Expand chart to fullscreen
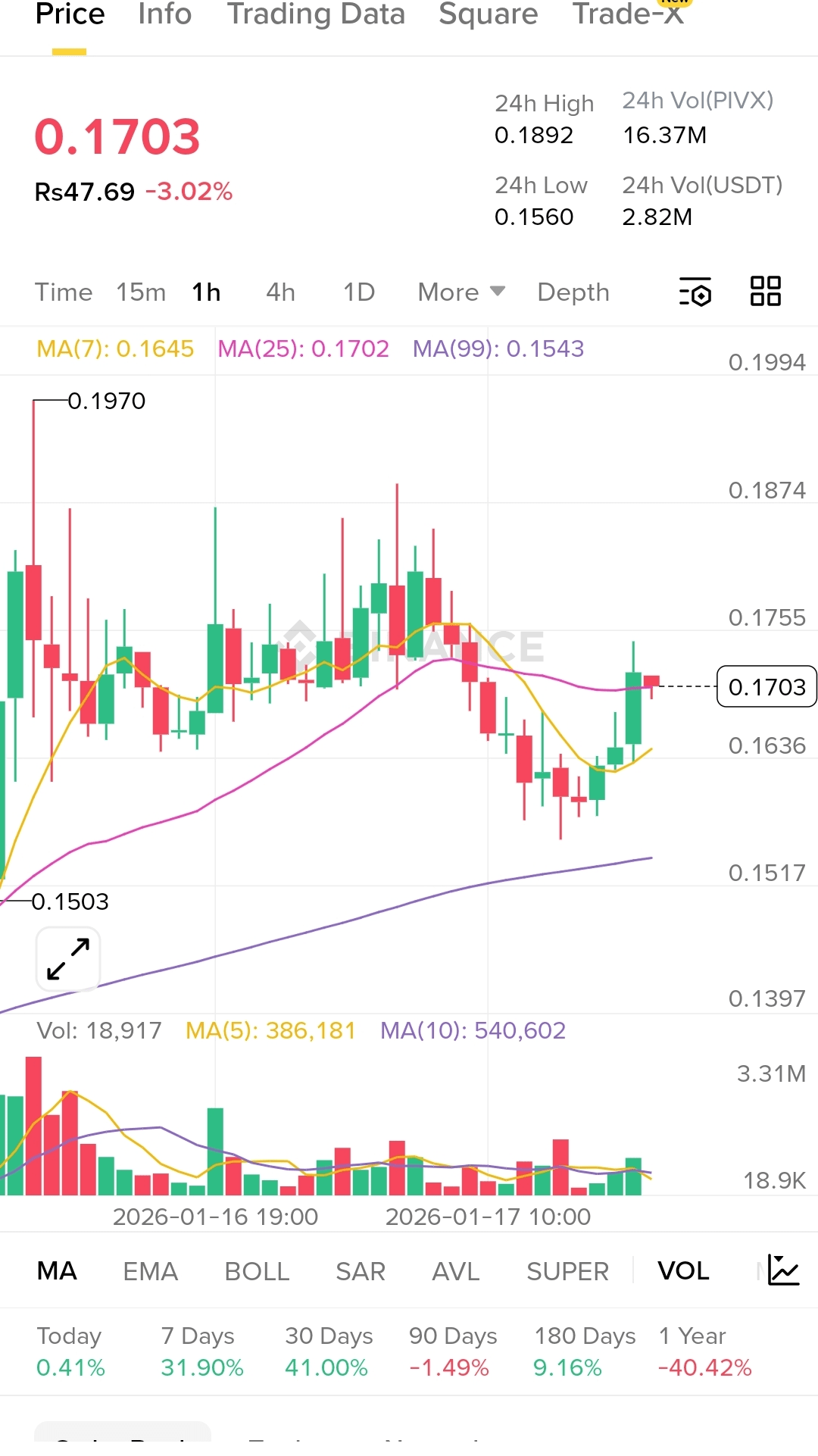The height and width of the screenshot is (1456, 818). click(68, 959)
